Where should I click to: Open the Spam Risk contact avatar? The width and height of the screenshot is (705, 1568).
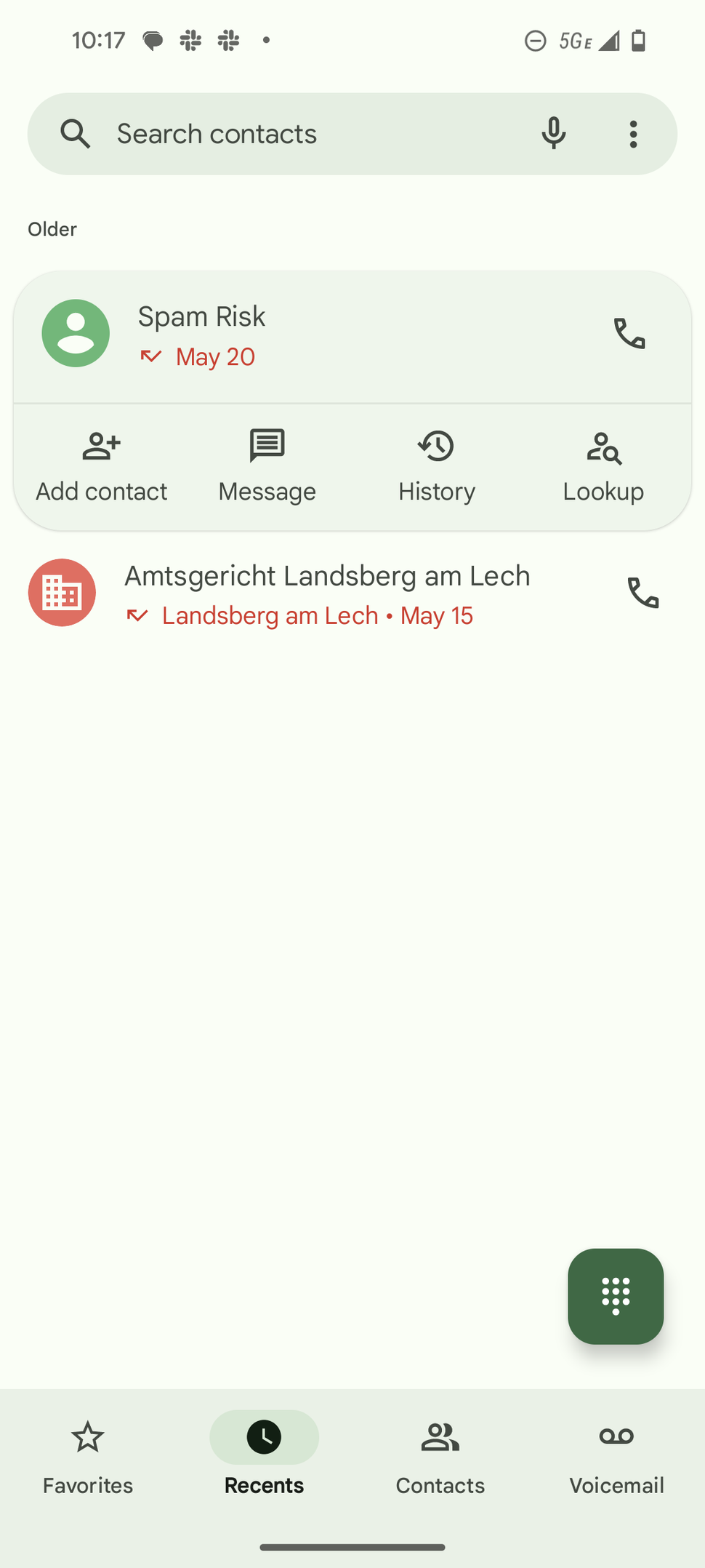pyautogui.click(x=76, y=333)
